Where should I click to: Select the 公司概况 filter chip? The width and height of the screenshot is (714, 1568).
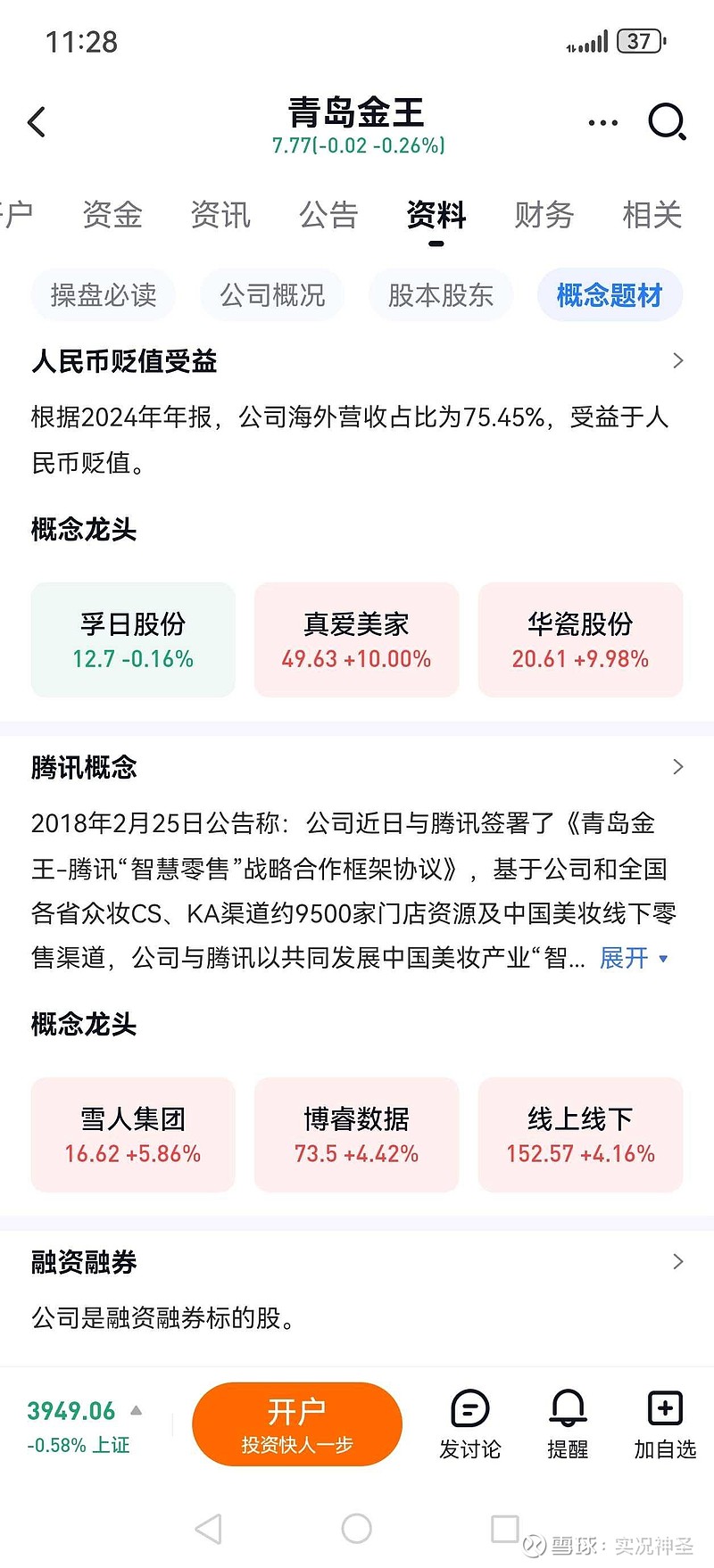tap(271, 295)
